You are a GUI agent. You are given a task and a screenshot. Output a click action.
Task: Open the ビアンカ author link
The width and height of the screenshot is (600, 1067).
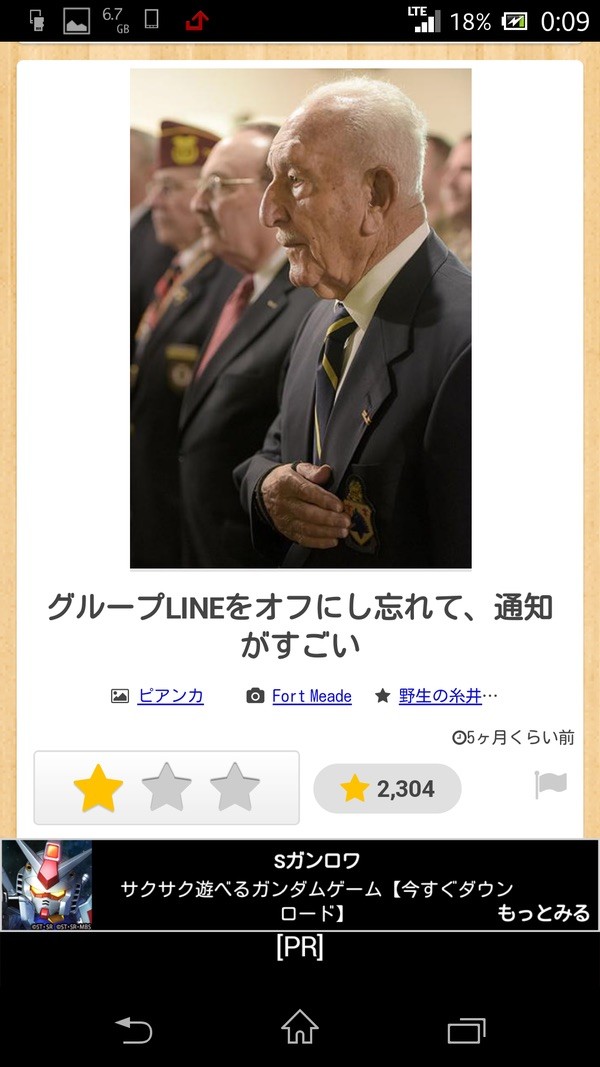coord(170,696)
